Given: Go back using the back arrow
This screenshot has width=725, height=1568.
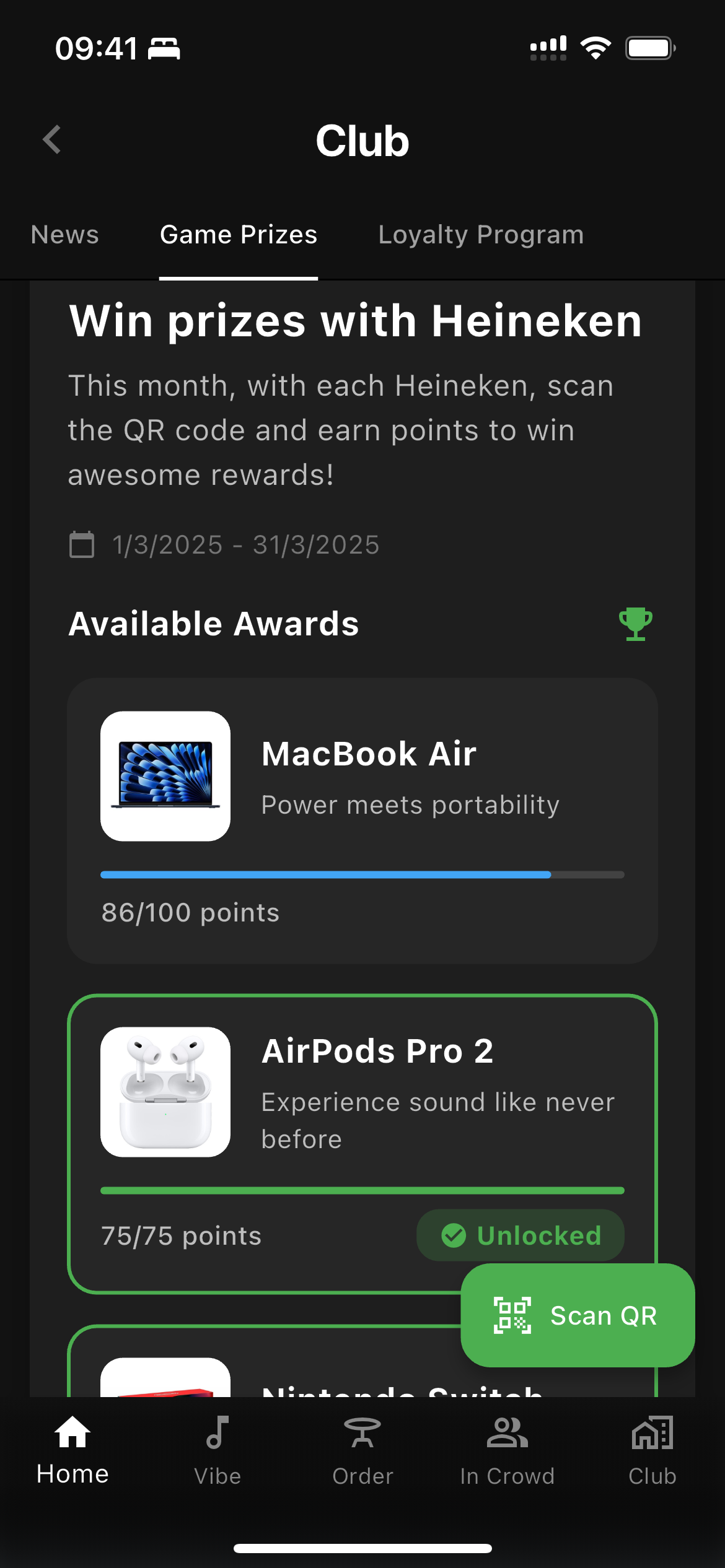Looking at the screenshot, I should [52, 140].
